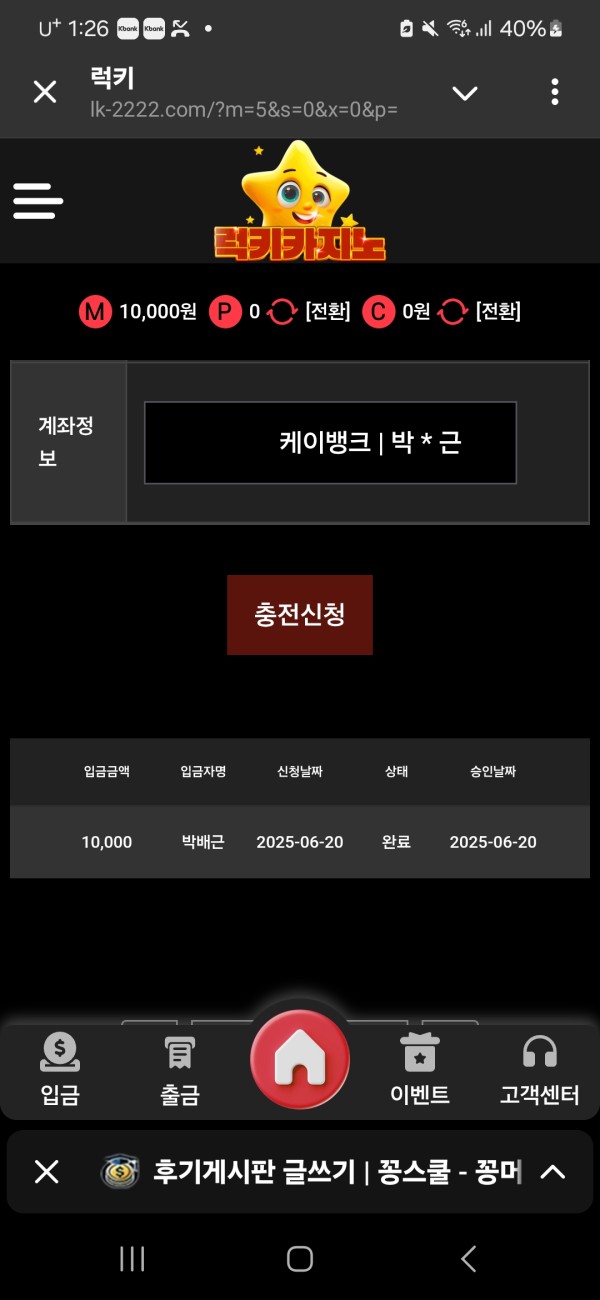Screen dimensions: 600x1300
Task: Open the 출금 withdrawal tab
Action: (x=180, y=1070)
